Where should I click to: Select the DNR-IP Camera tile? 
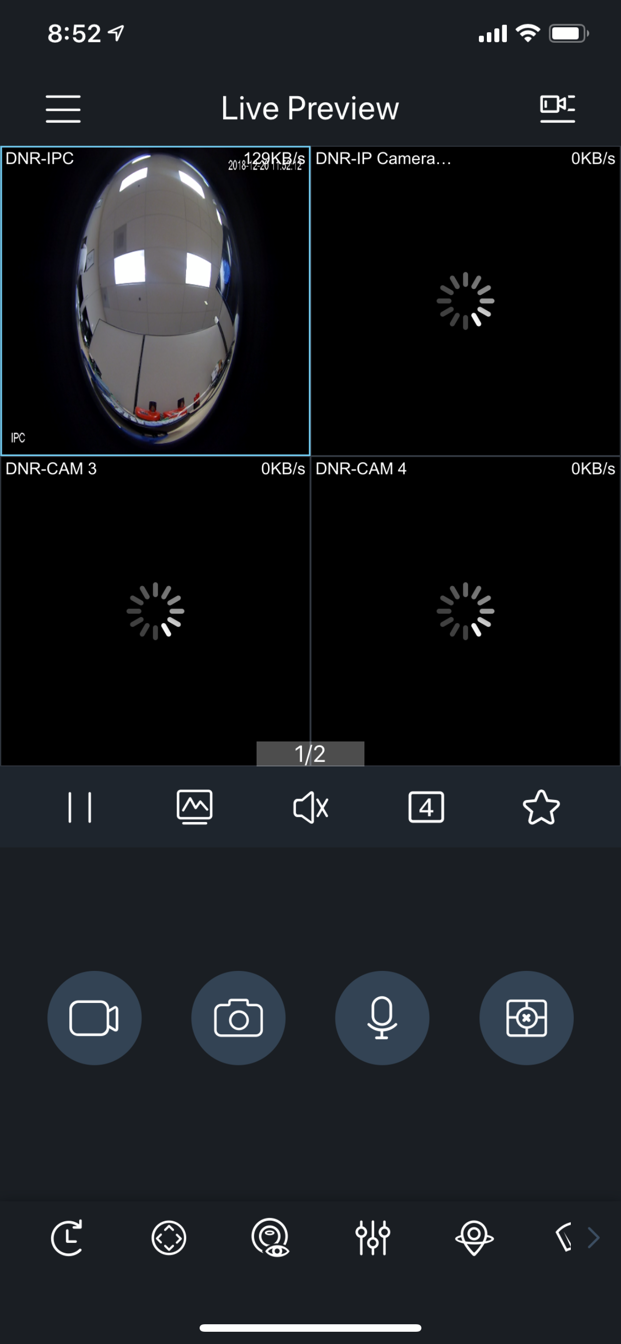pos(465,300)
